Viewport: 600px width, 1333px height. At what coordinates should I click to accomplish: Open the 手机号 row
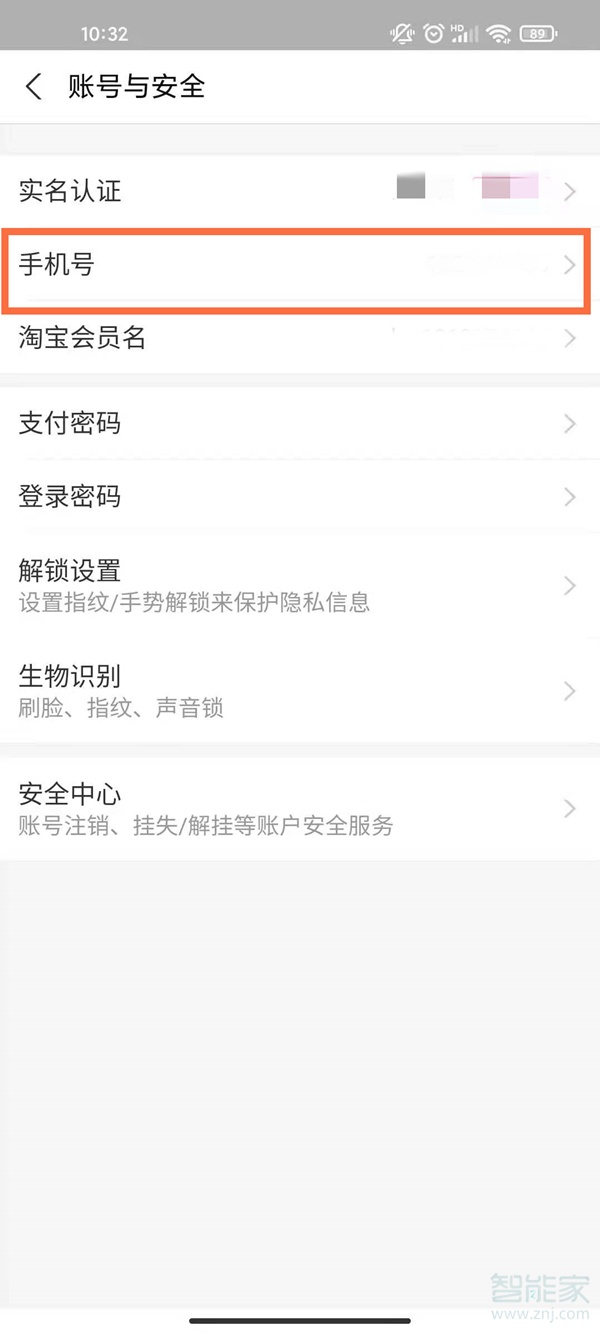pos(298,265)
